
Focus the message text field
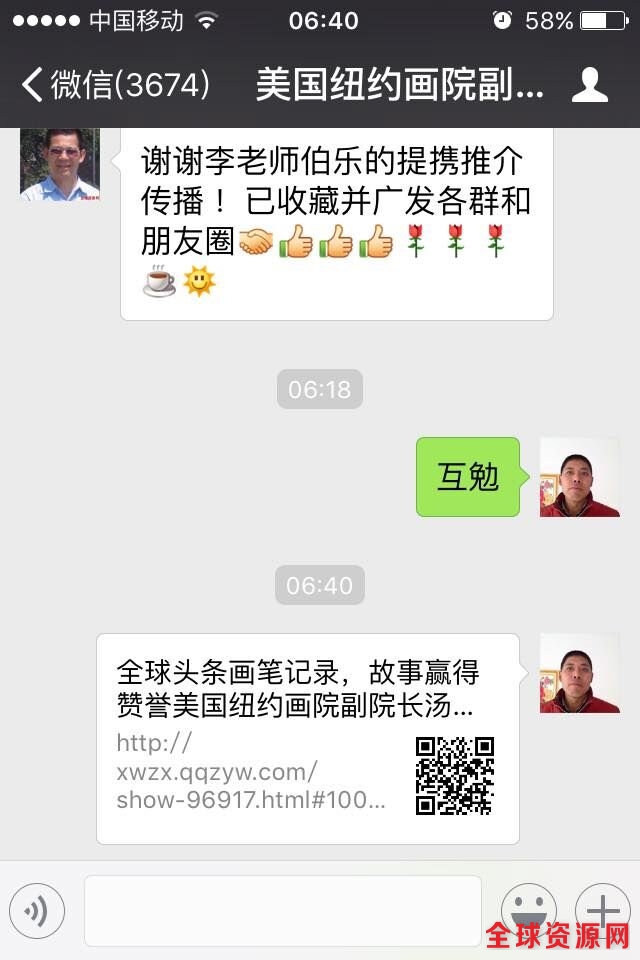(283, 910)
